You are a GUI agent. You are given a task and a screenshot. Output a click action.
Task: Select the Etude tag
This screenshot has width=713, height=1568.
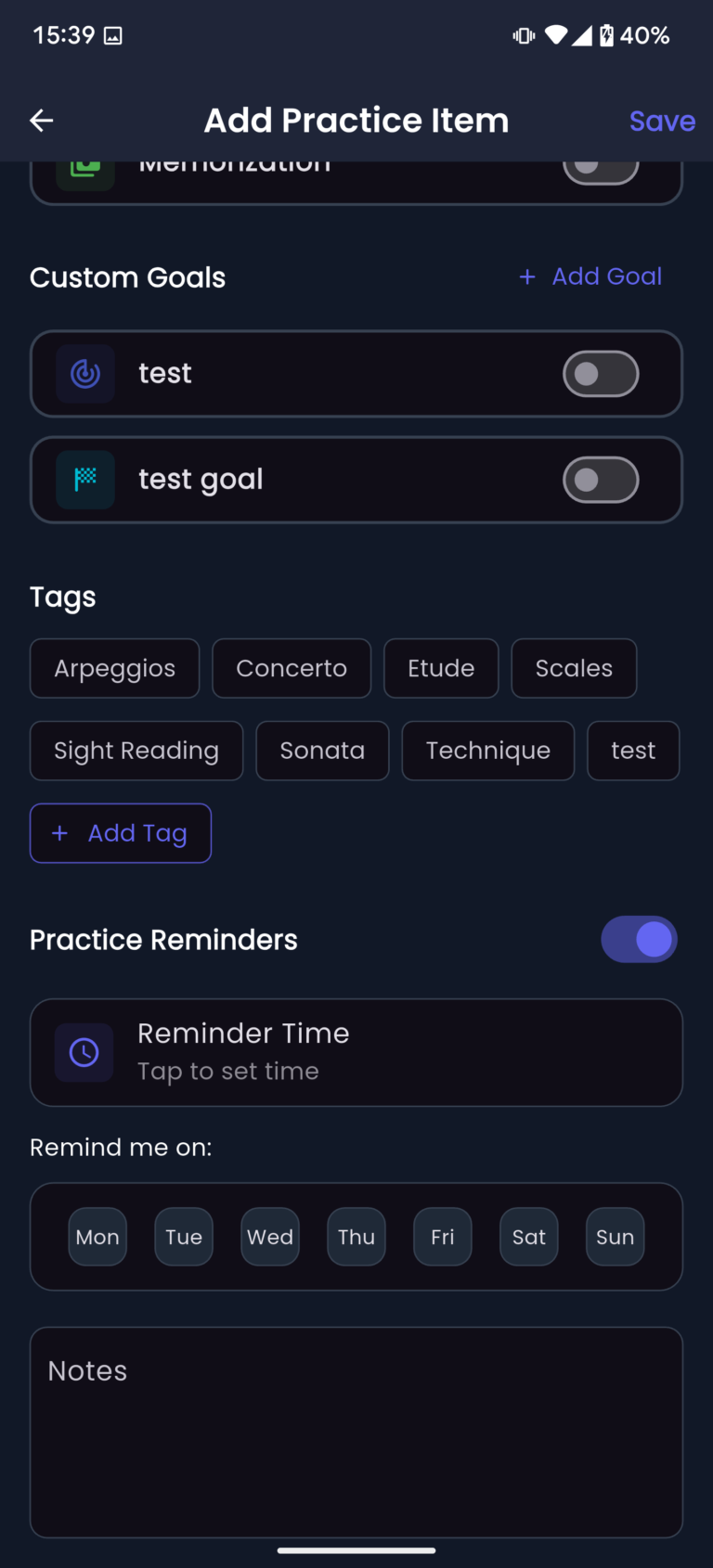click(441, 668)
